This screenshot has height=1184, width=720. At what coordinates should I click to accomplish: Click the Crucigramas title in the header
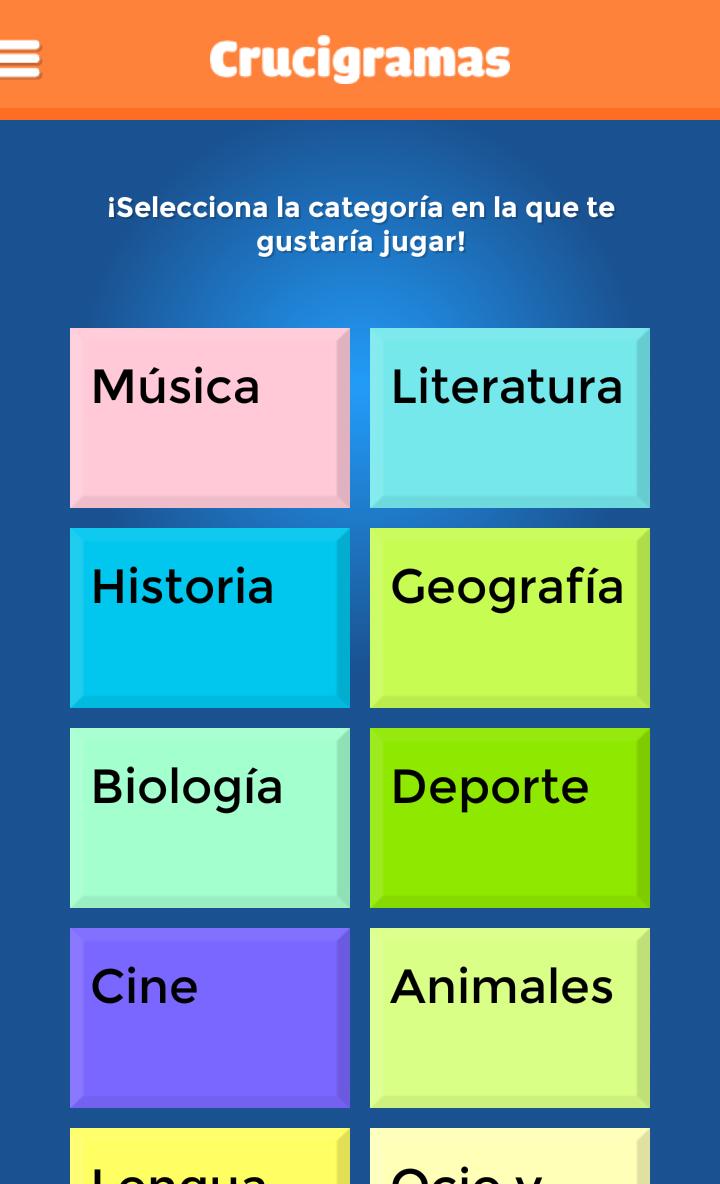(x=360, y=57)
